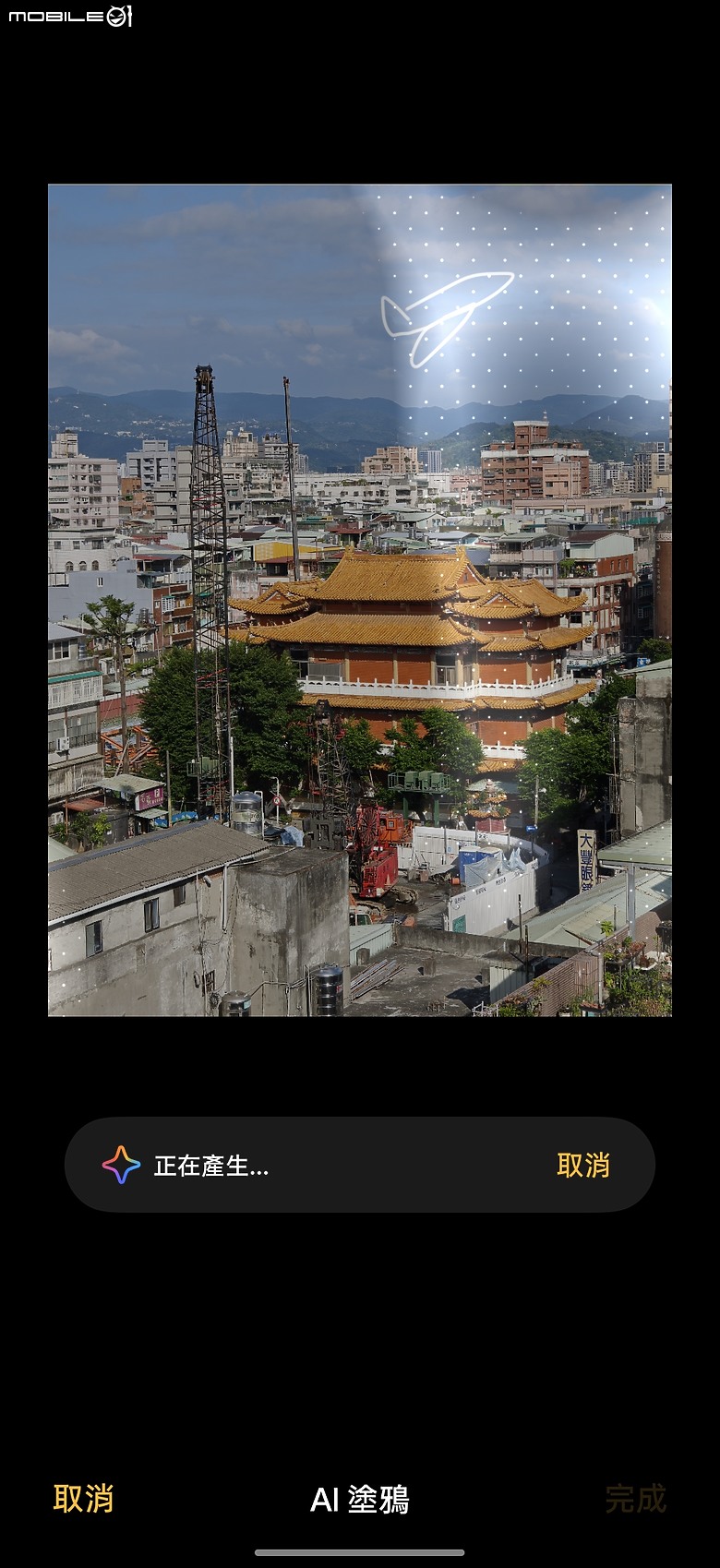
Task: Tap the 正在產生 status label
Action: point(210,1166)
